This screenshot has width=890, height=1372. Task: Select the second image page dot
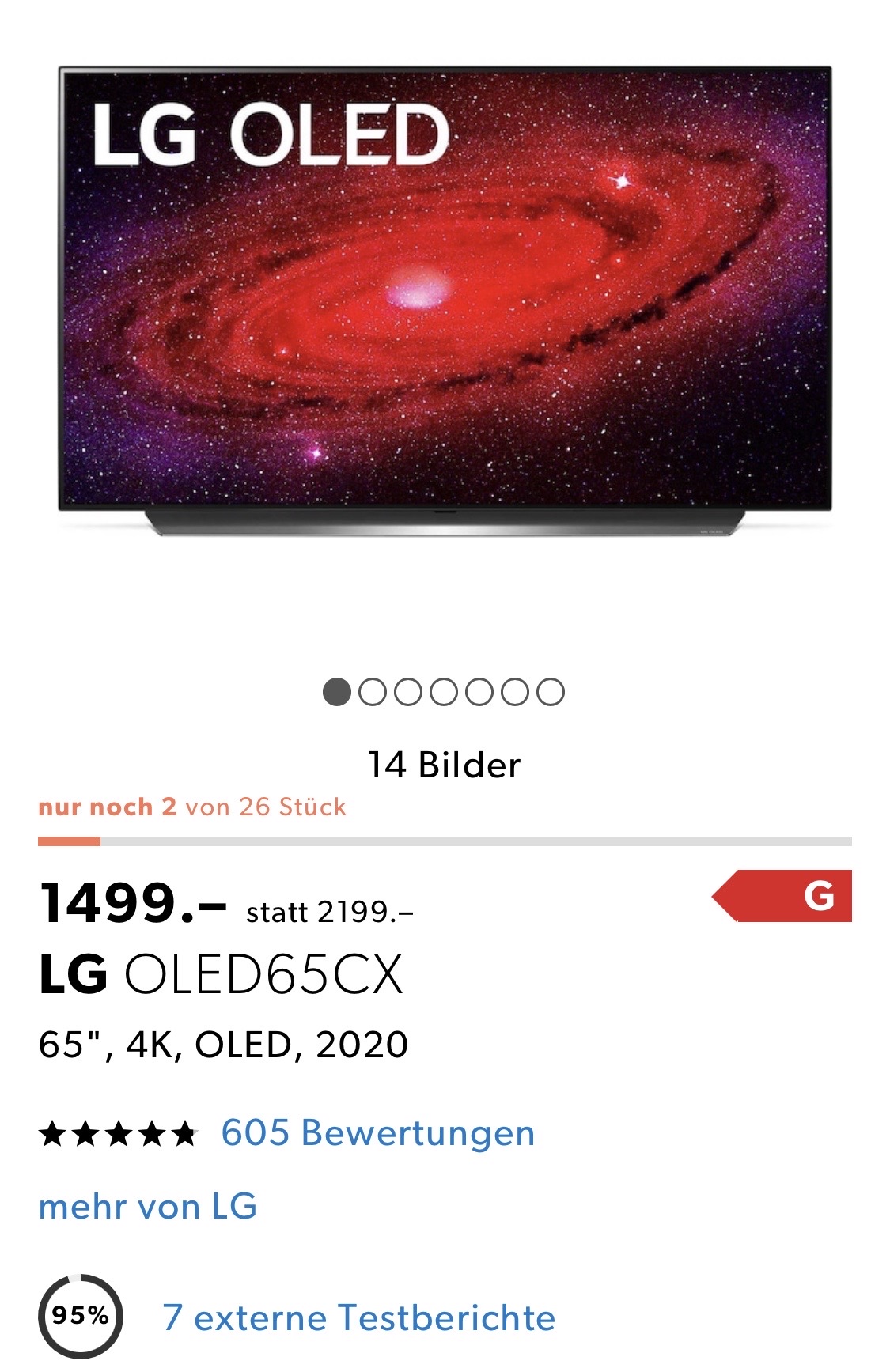373,692
